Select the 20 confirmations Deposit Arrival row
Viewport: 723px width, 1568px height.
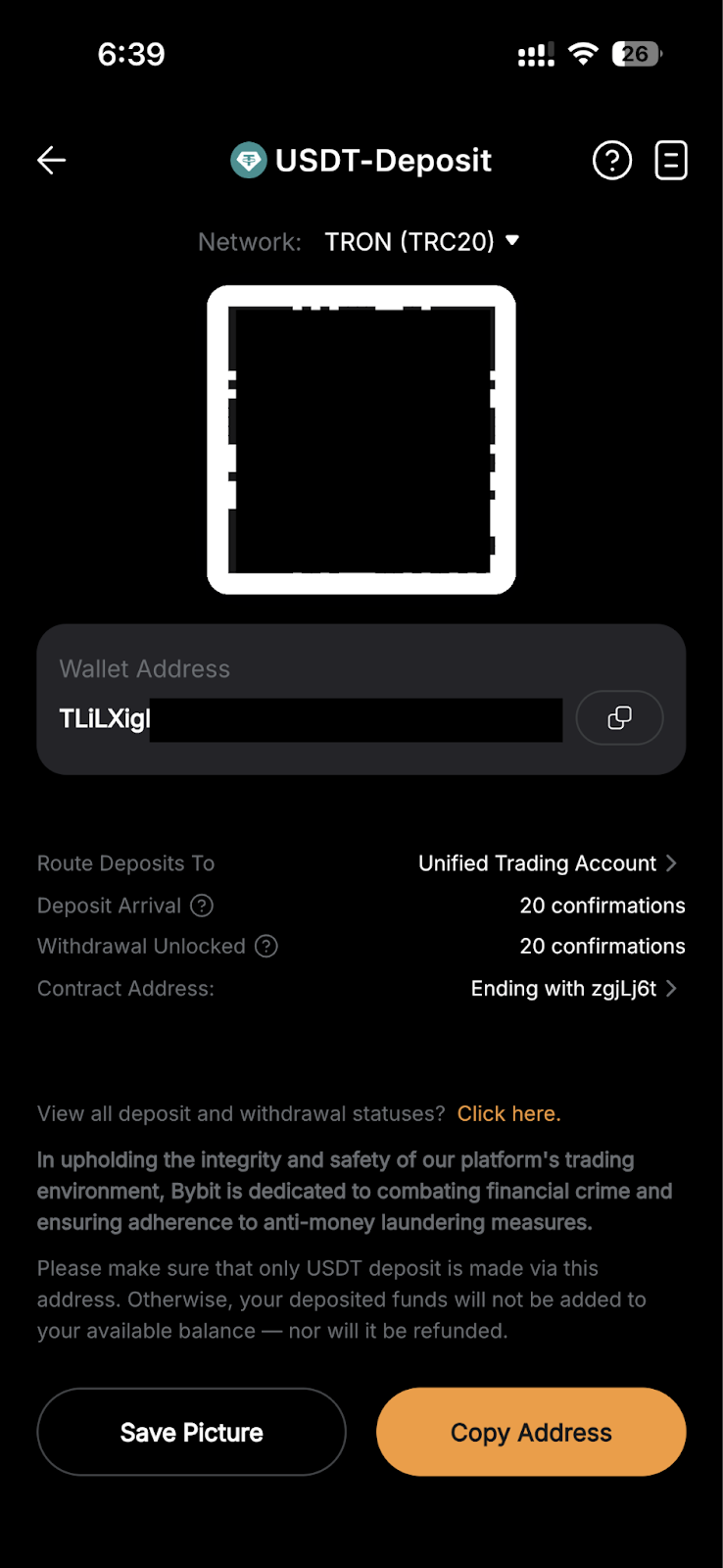[x=602, y=906]
